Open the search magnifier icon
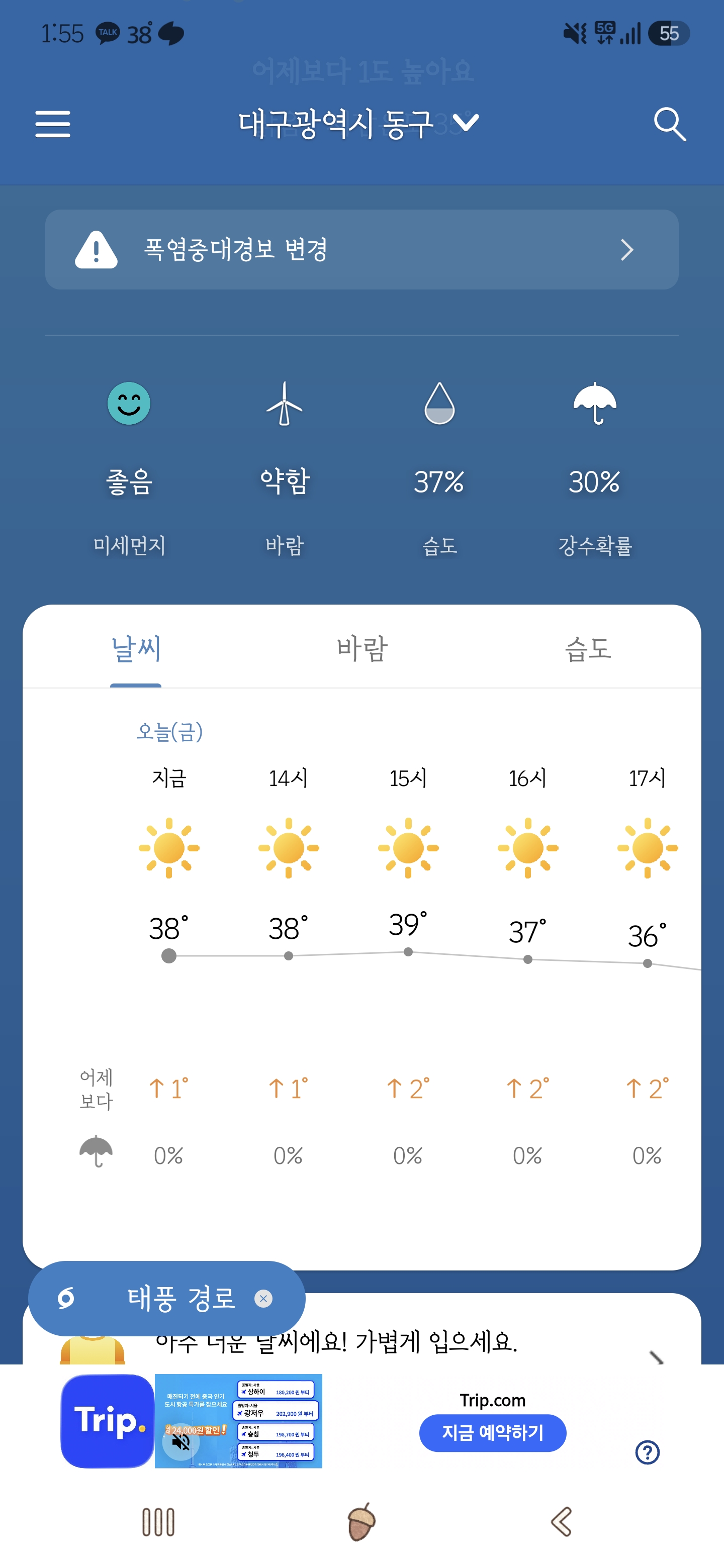The width and height of the screenshot is (724, 1568). (x=670, y=124)
